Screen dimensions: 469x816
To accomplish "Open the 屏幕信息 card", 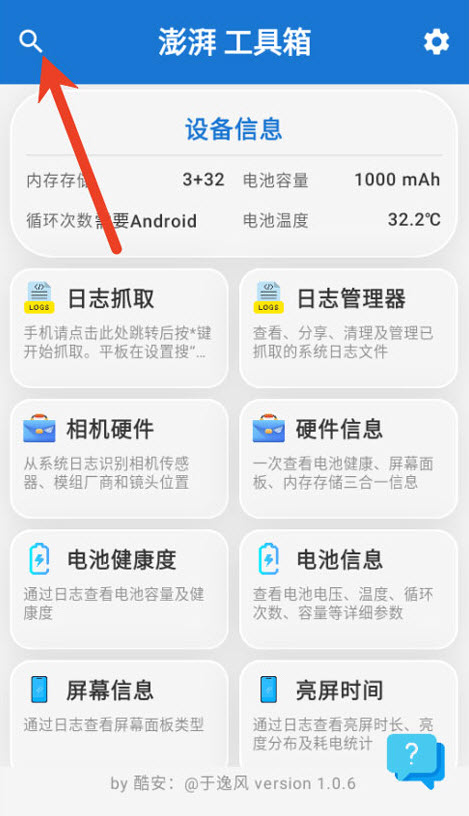I will coord(119,714).
